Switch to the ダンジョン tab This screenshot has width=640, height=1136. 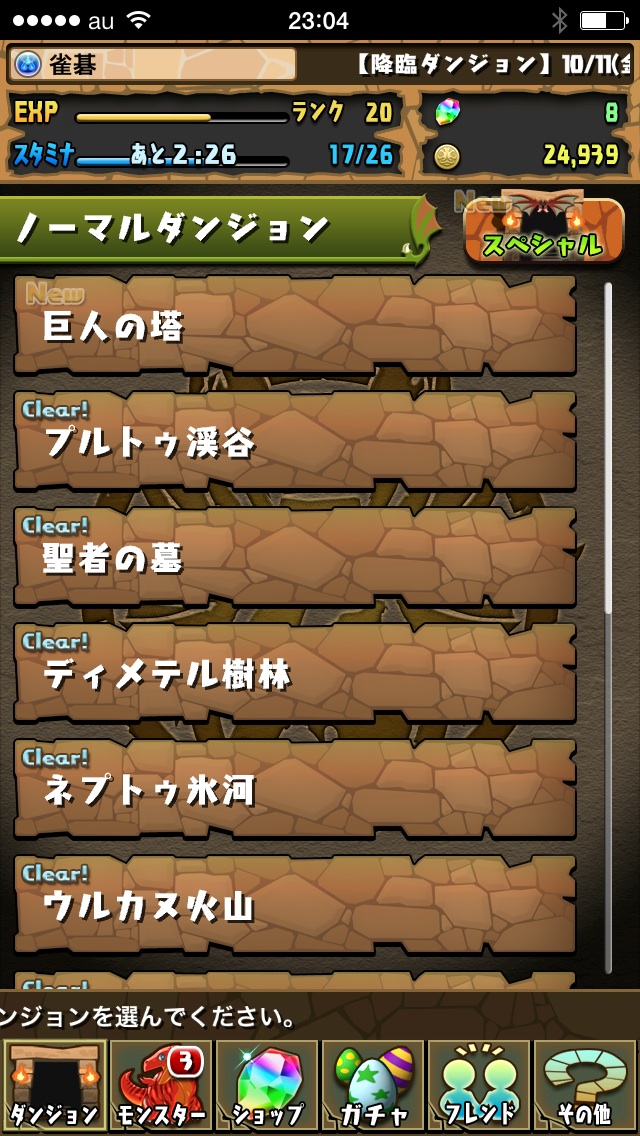click(54, 1085)
